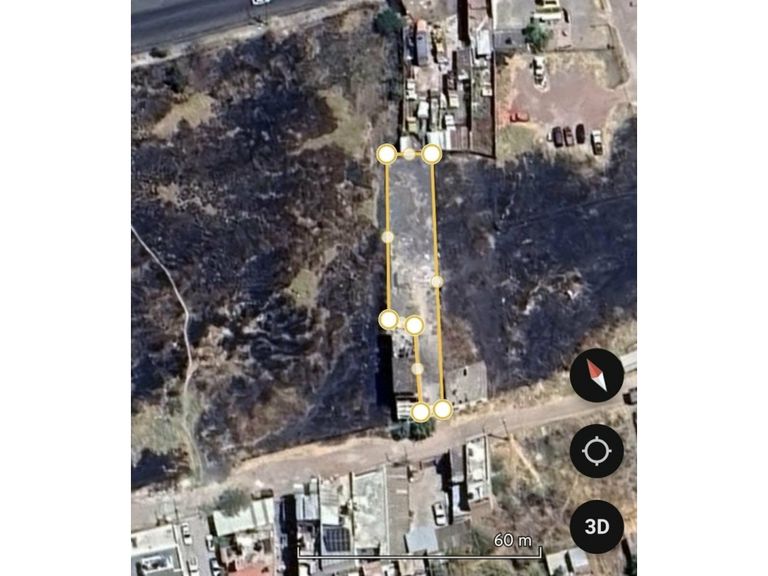768x576 pixels.
Task: Tap the compass to reset north
Action: pos(597,376)
